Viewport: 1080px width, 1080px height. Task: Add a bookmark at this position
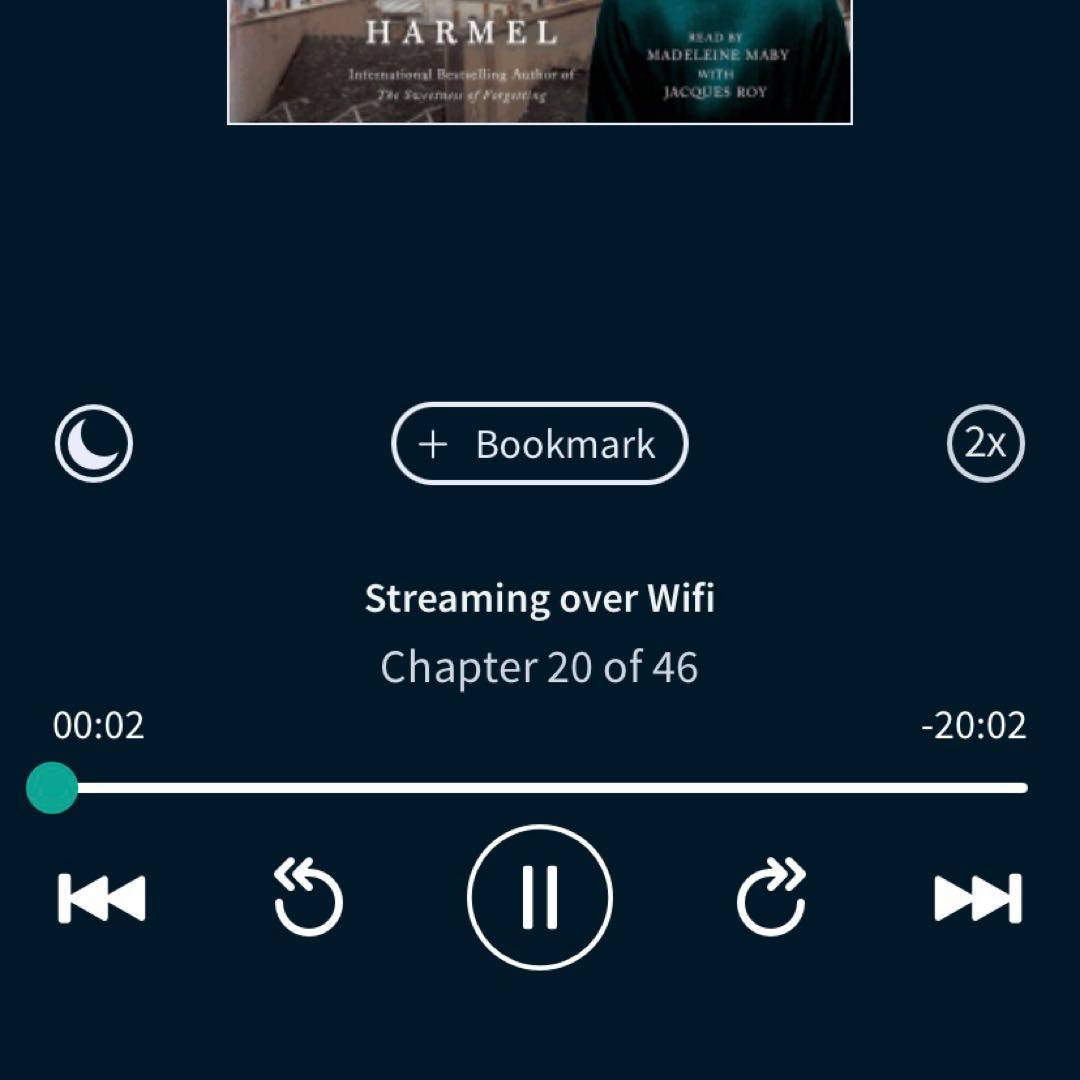pos(539,444)
